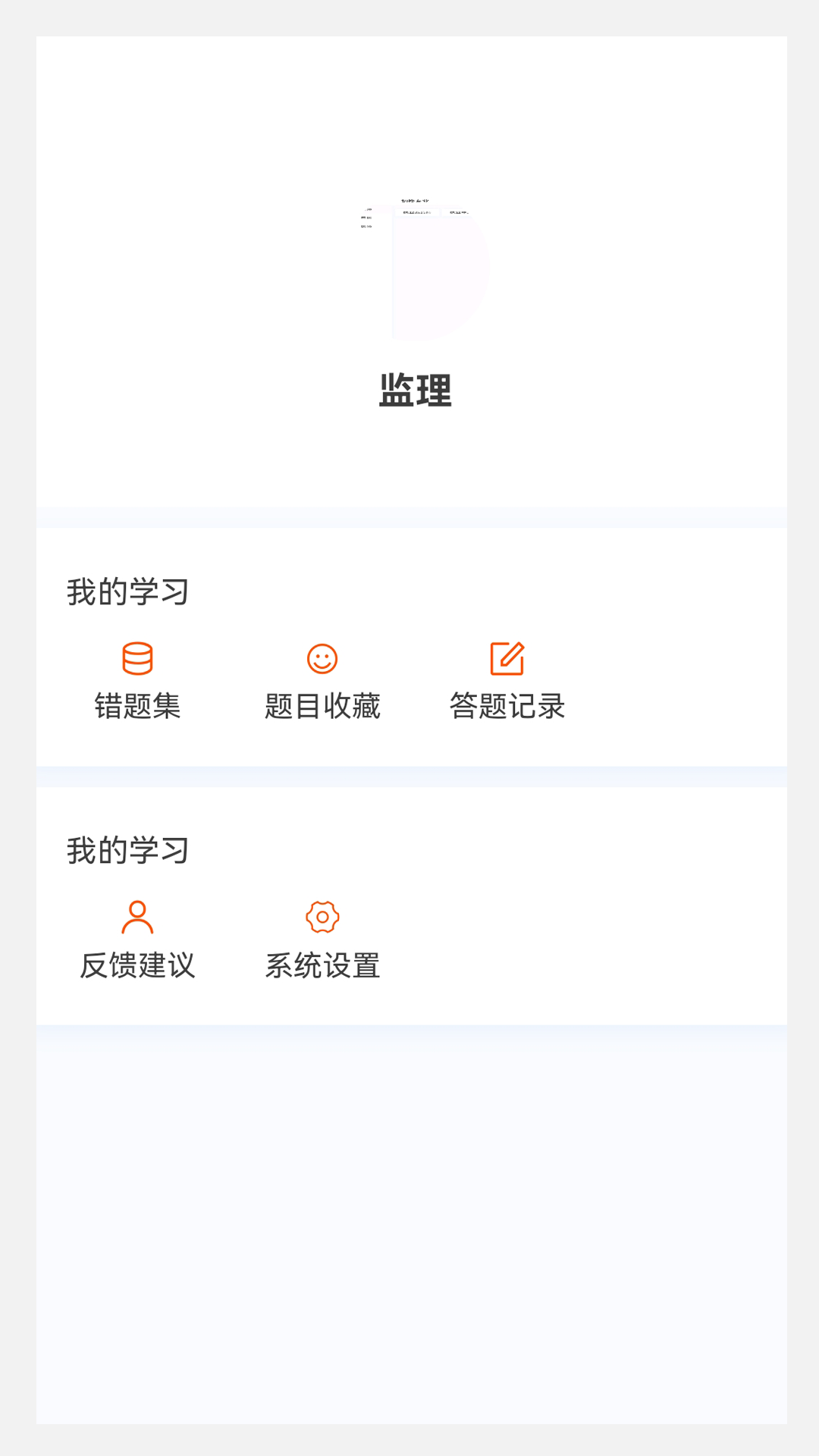
Task: Open 系统设置 by its text label
Action: pos(322,966)
